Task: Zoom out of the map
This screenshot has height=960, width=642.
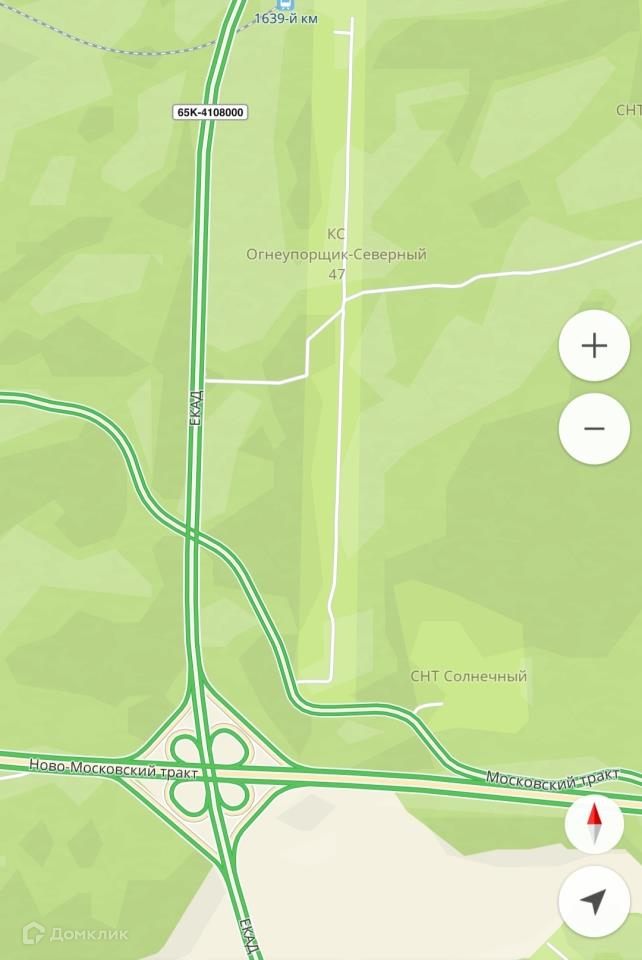Action: pos(594,429)
